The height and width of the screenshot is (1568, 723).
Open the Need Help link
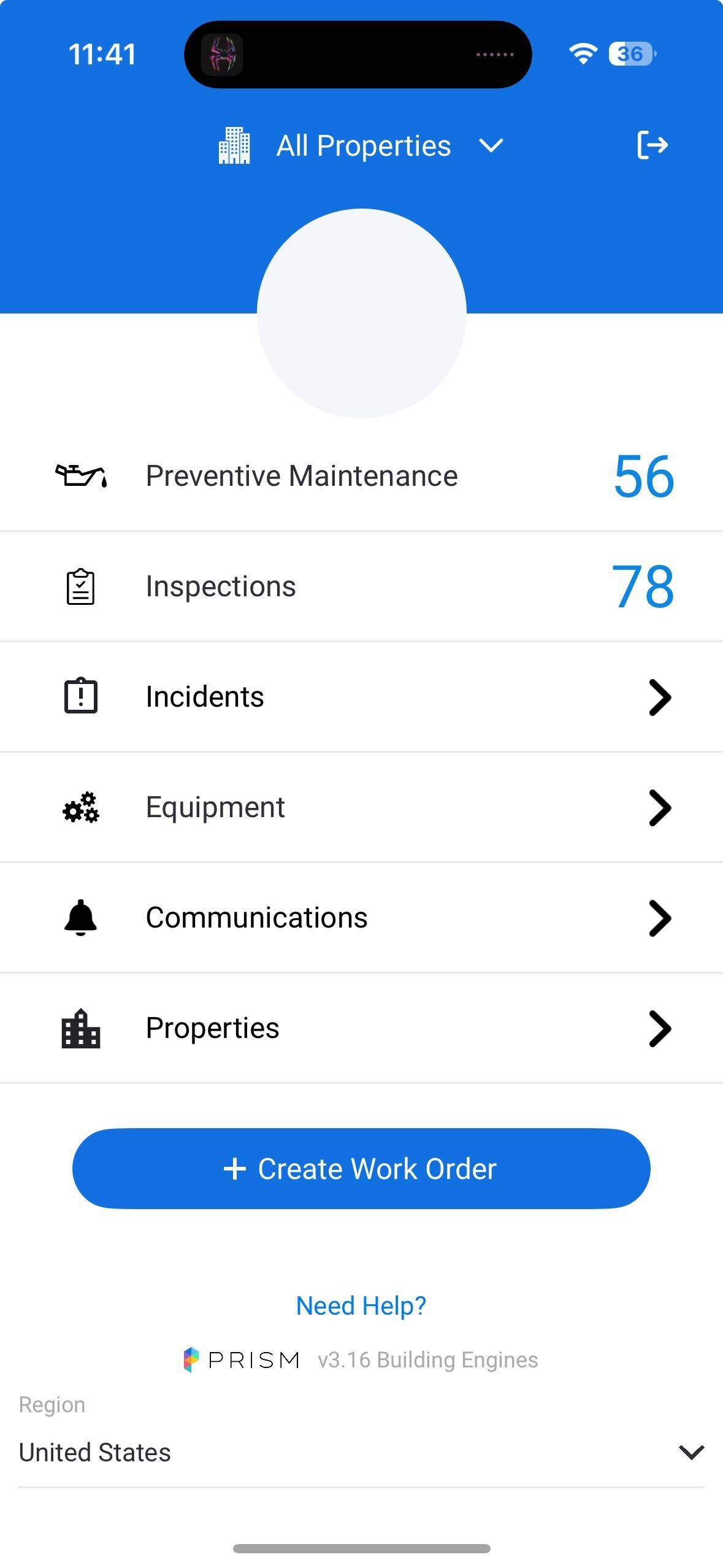[x=361, y=1305]
